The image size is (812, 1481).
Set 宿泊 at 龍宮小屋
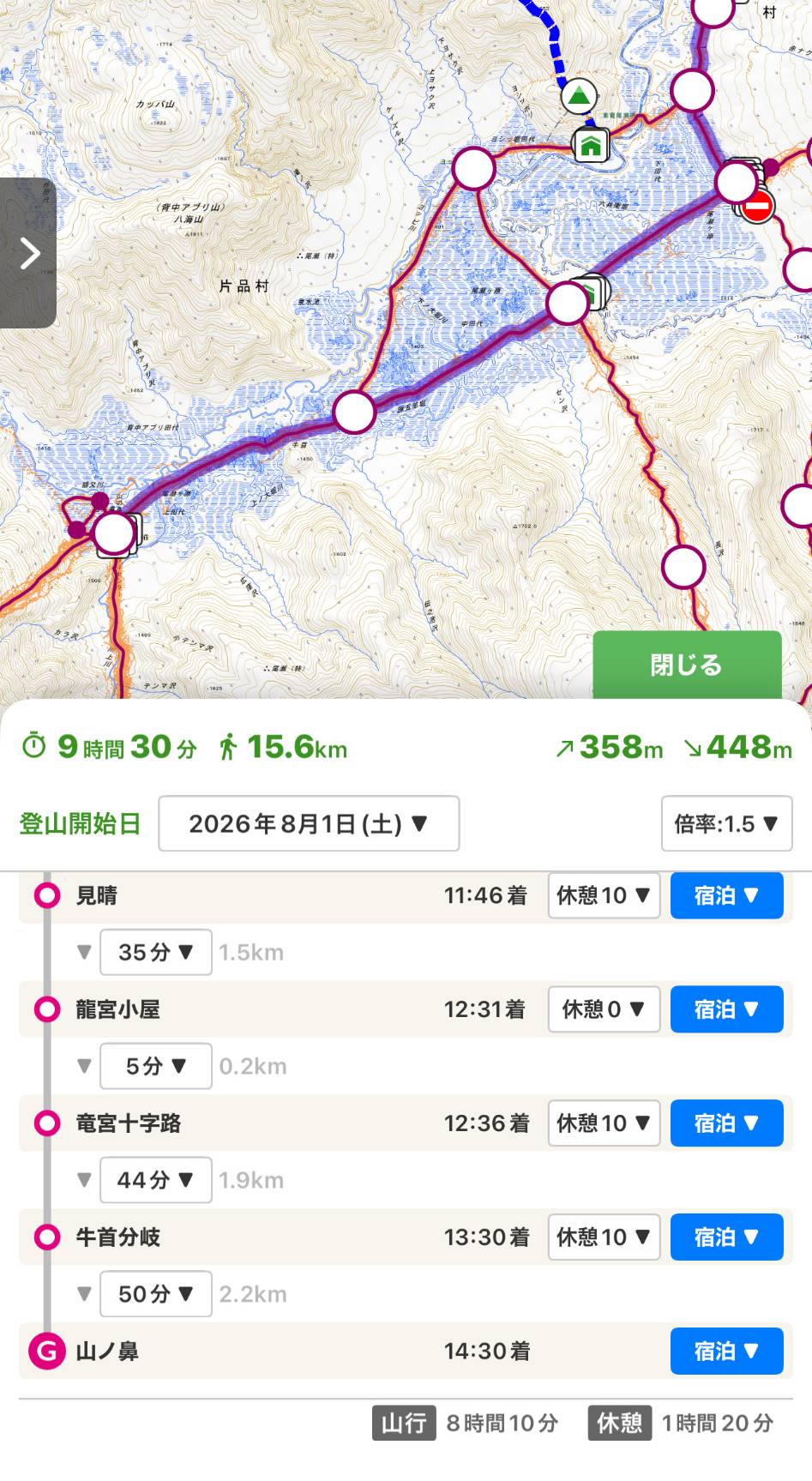click(726, 1009)
